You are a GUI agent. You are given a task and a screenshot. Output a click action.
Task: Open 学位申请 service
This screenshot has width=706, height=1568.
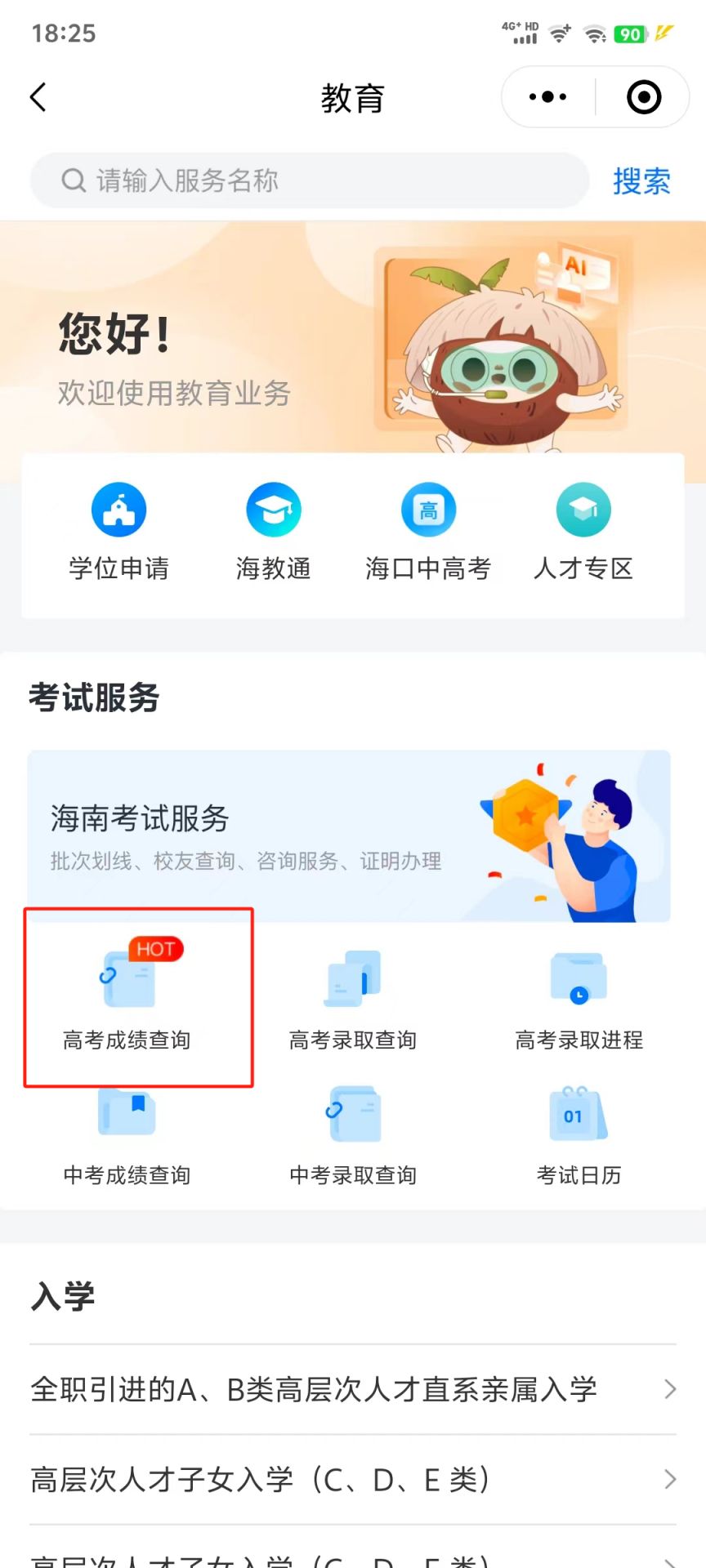pos(119,531)
